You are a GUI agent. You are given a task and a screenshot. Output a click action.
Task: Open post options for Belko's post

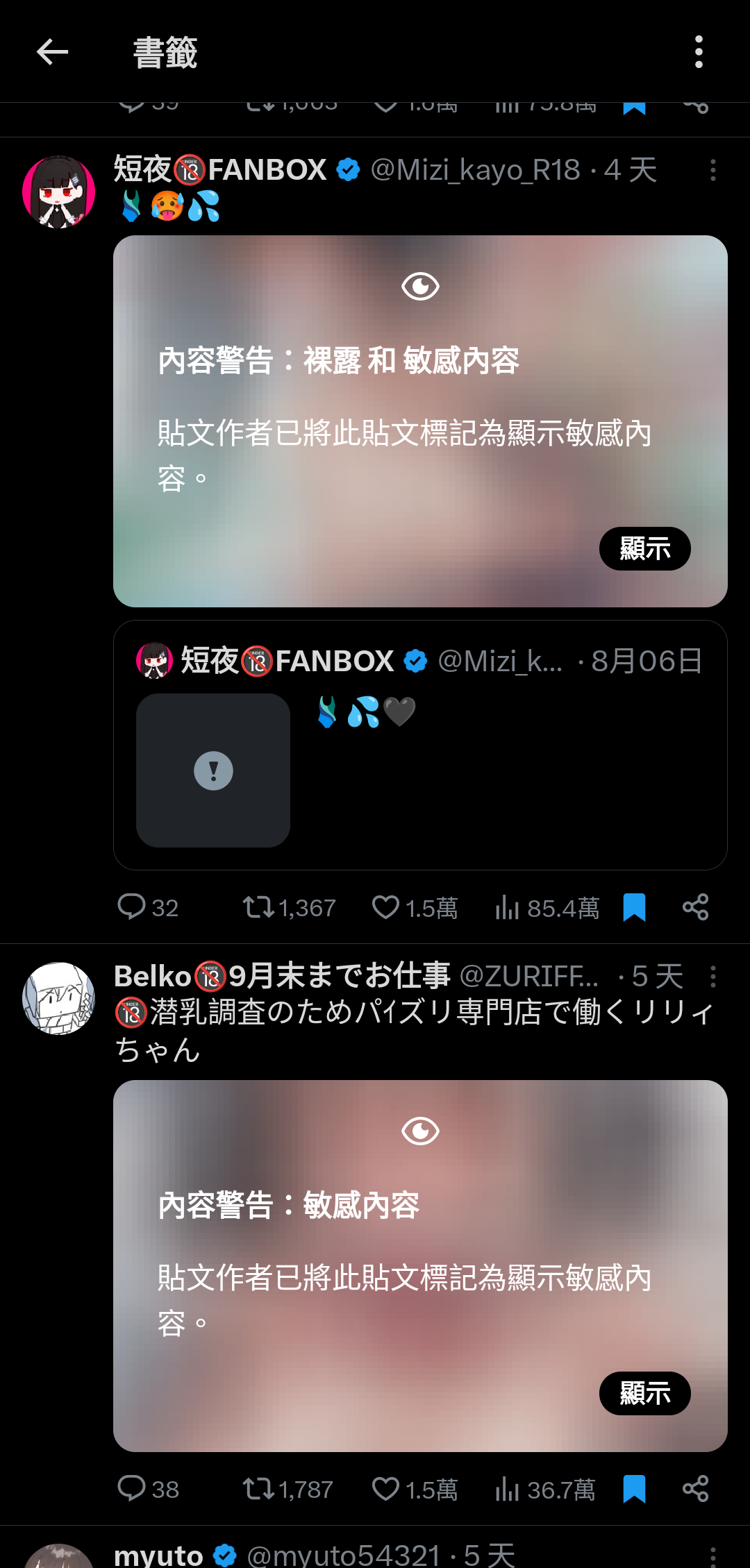pyautogui.click(x=712, y=977)
